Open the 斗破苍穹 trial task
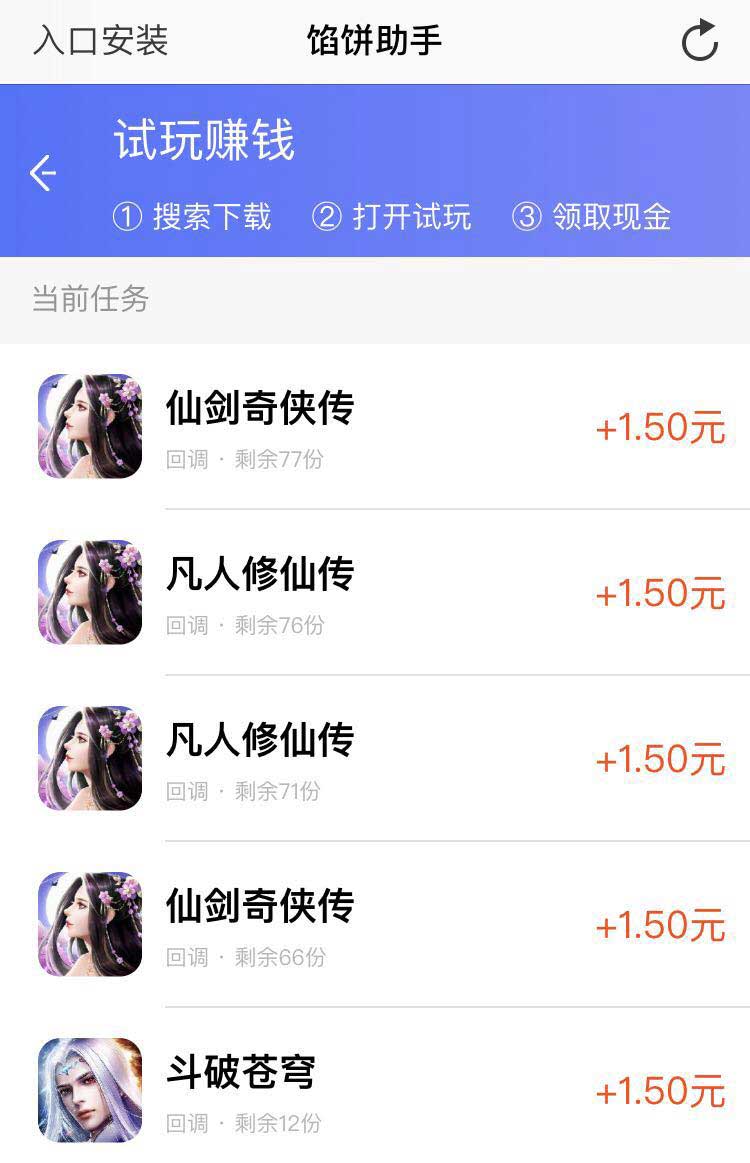Screen dimensions: 750x1163 coord(375,1090)
